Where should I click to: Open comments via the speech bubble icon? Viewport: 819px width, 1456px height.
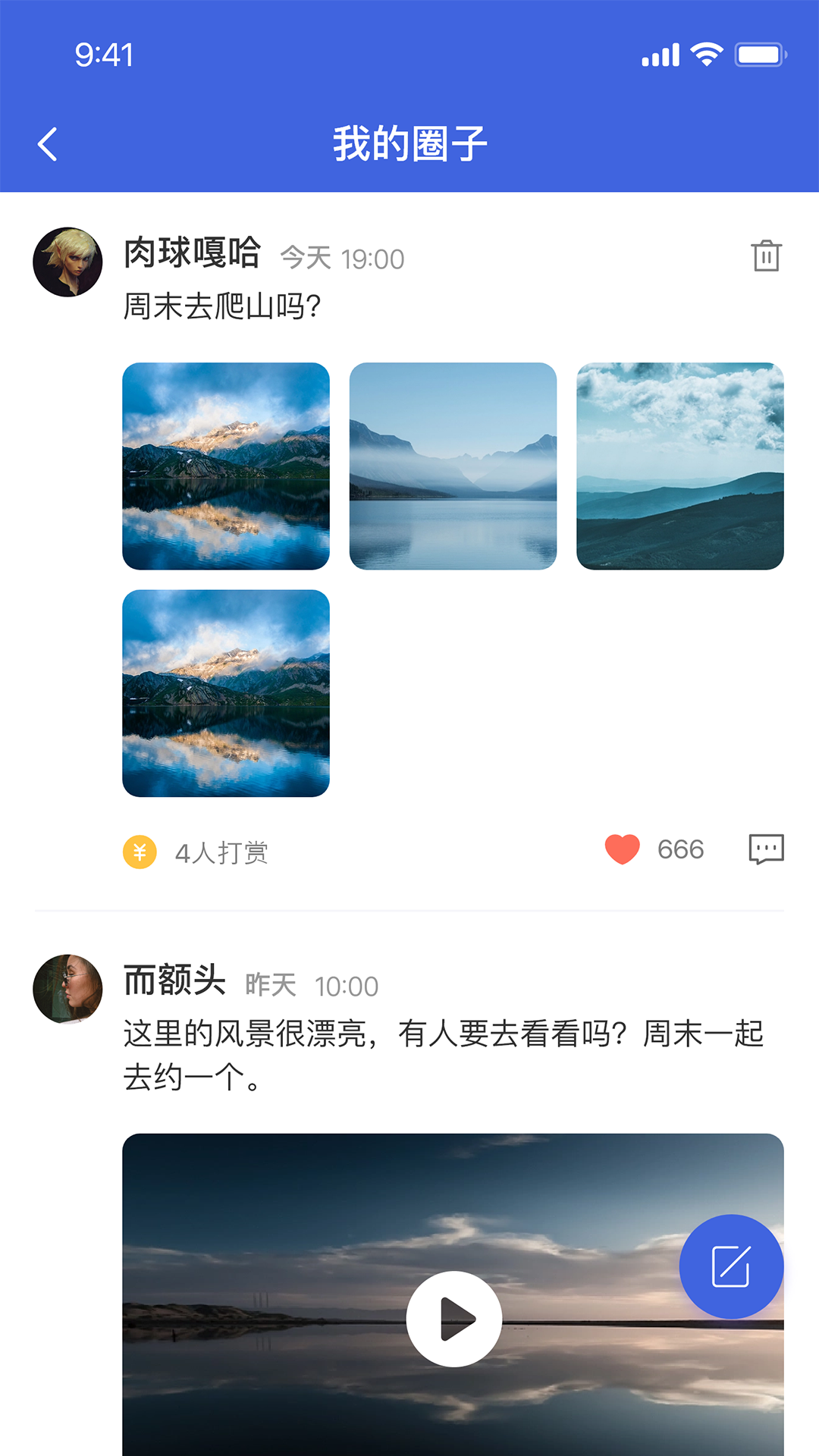point(767,850)
